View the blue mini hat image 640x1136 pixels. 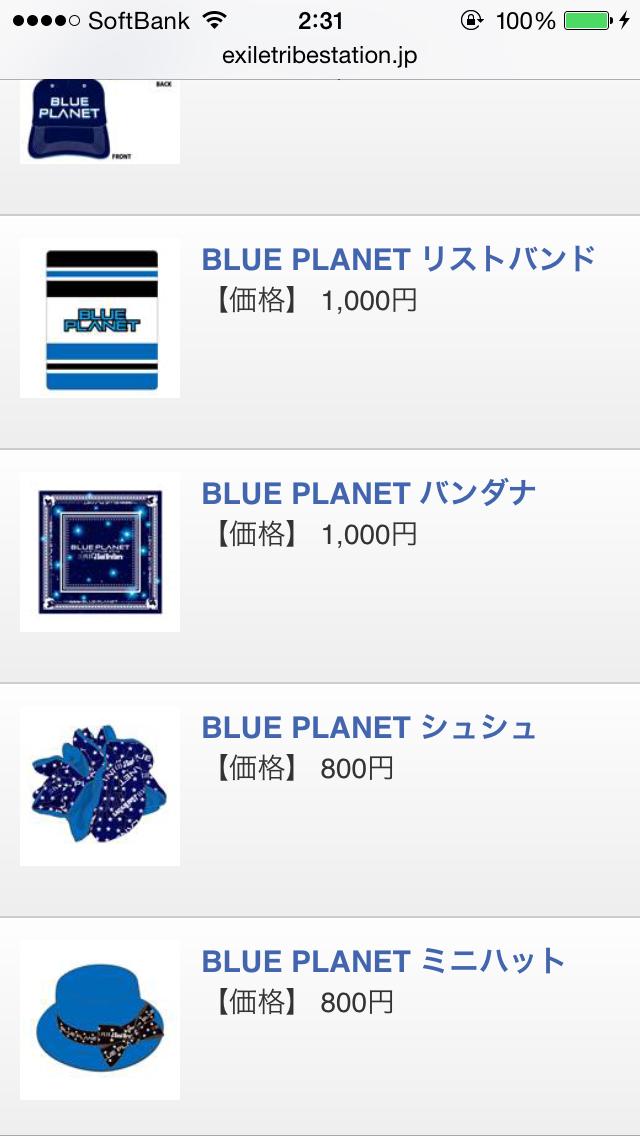[100, 1020]
